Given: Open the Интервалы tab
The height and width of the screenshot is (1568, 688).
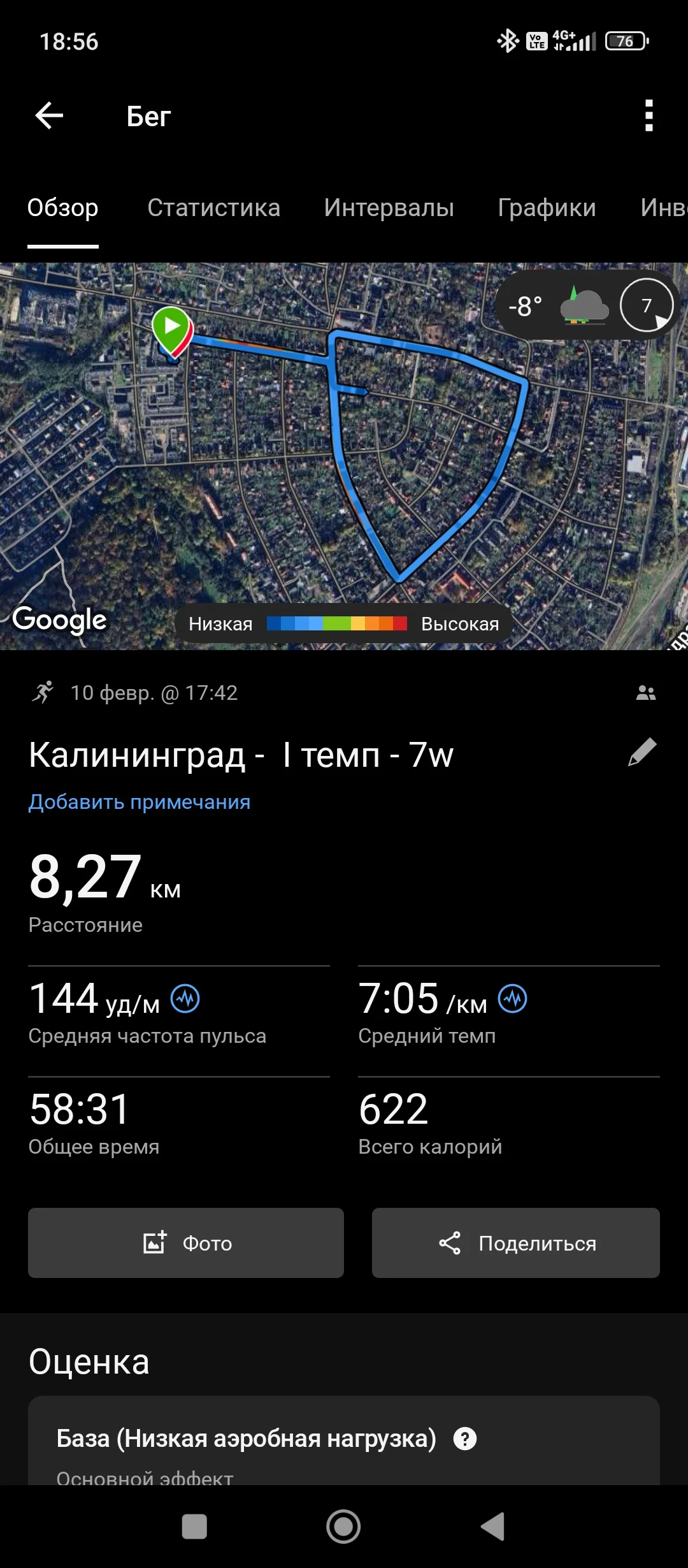Looking at the screenshot, I should [389, 208].
